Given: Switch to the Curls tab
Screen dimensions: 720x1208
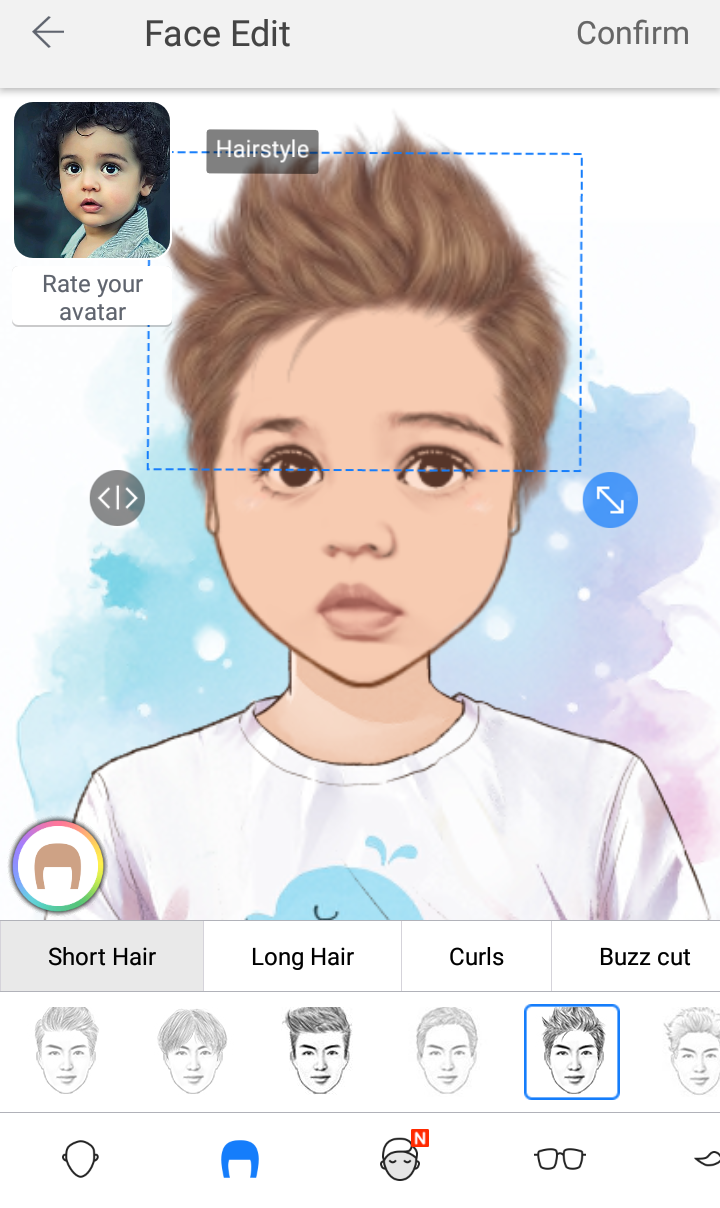Looking at the screenshot, I should [x=477, y=957].
